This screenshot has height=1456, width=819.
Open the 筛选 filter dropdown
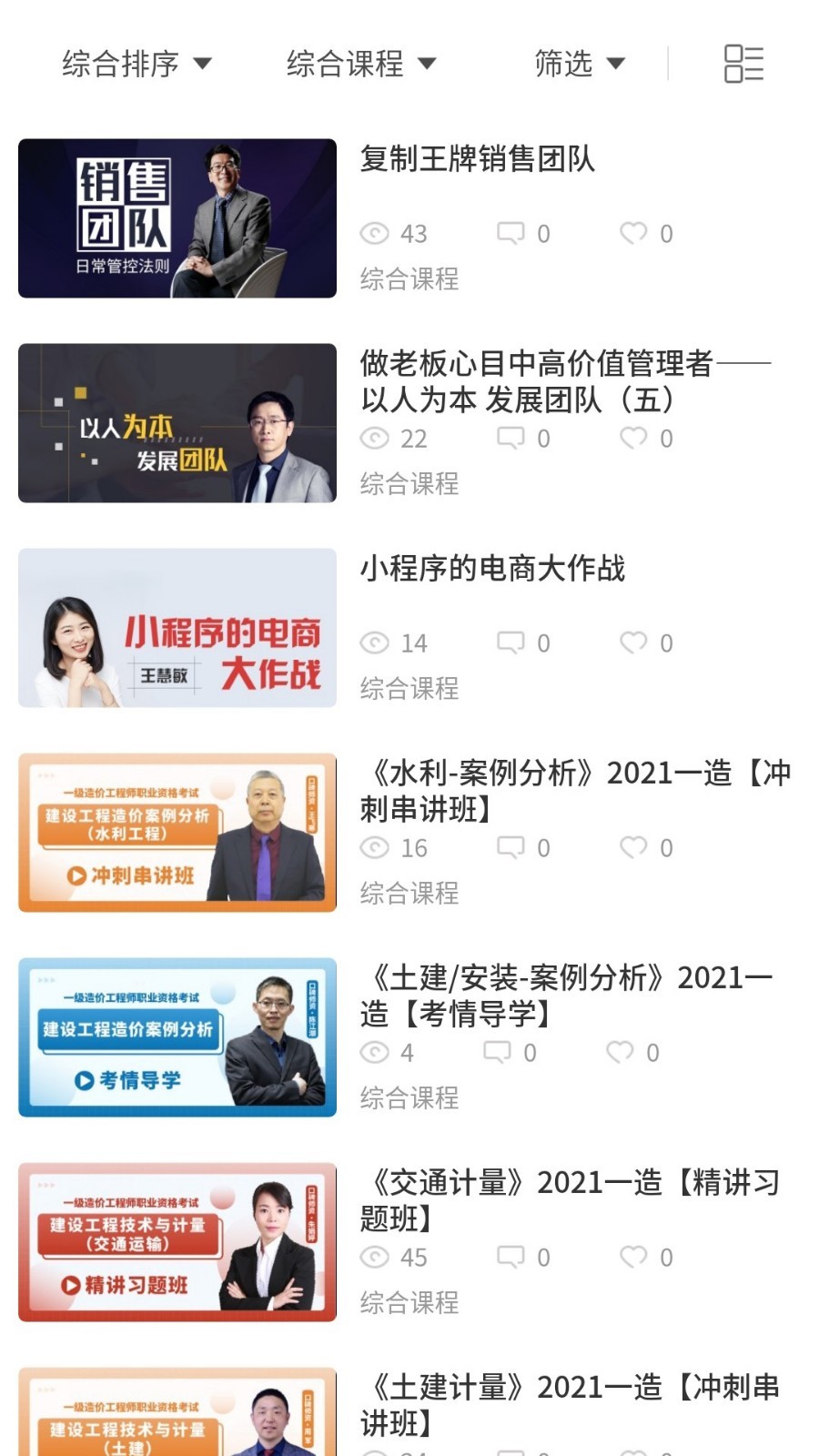click(579, 64)
